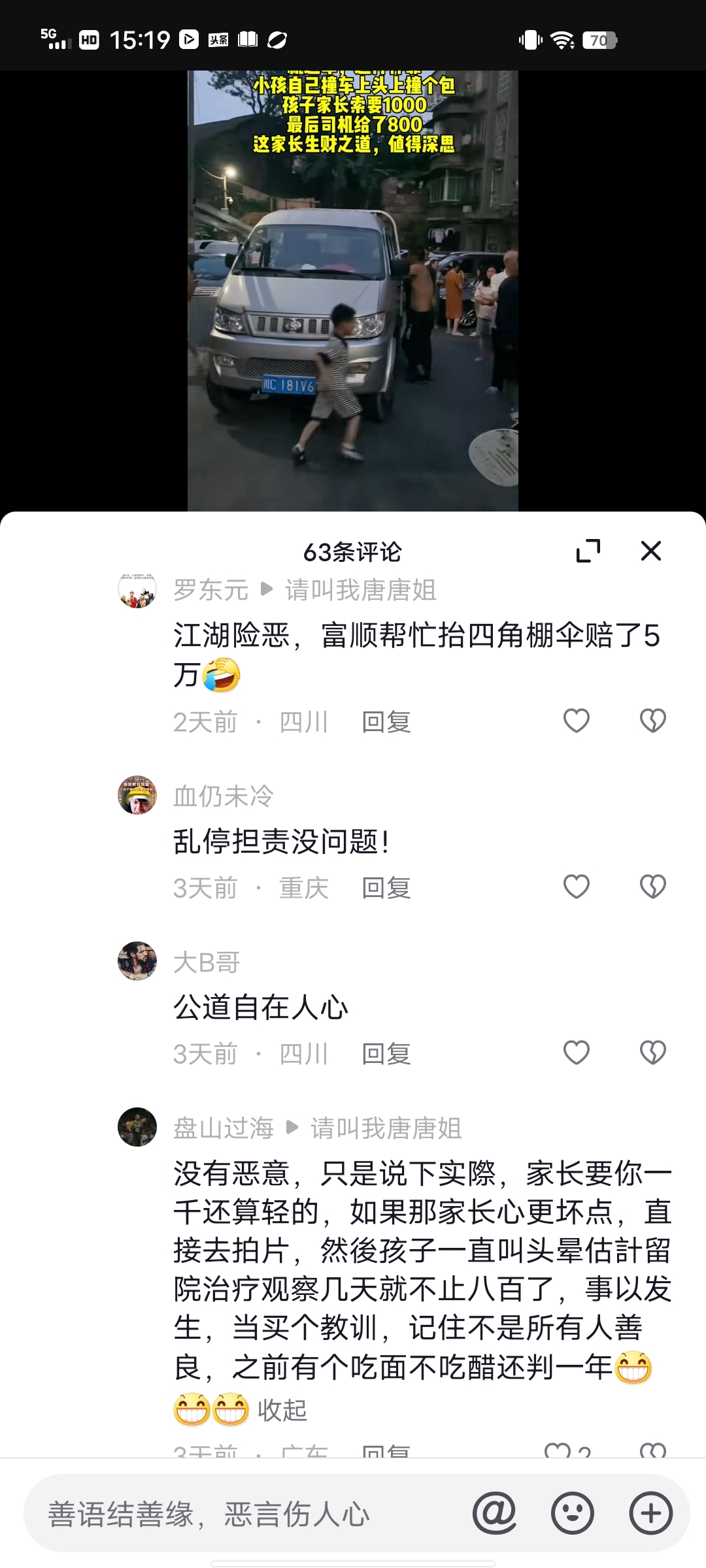Mention someone with the @ icon
This screenshot has width=706, height=1568.
(x=494, y=1513)
